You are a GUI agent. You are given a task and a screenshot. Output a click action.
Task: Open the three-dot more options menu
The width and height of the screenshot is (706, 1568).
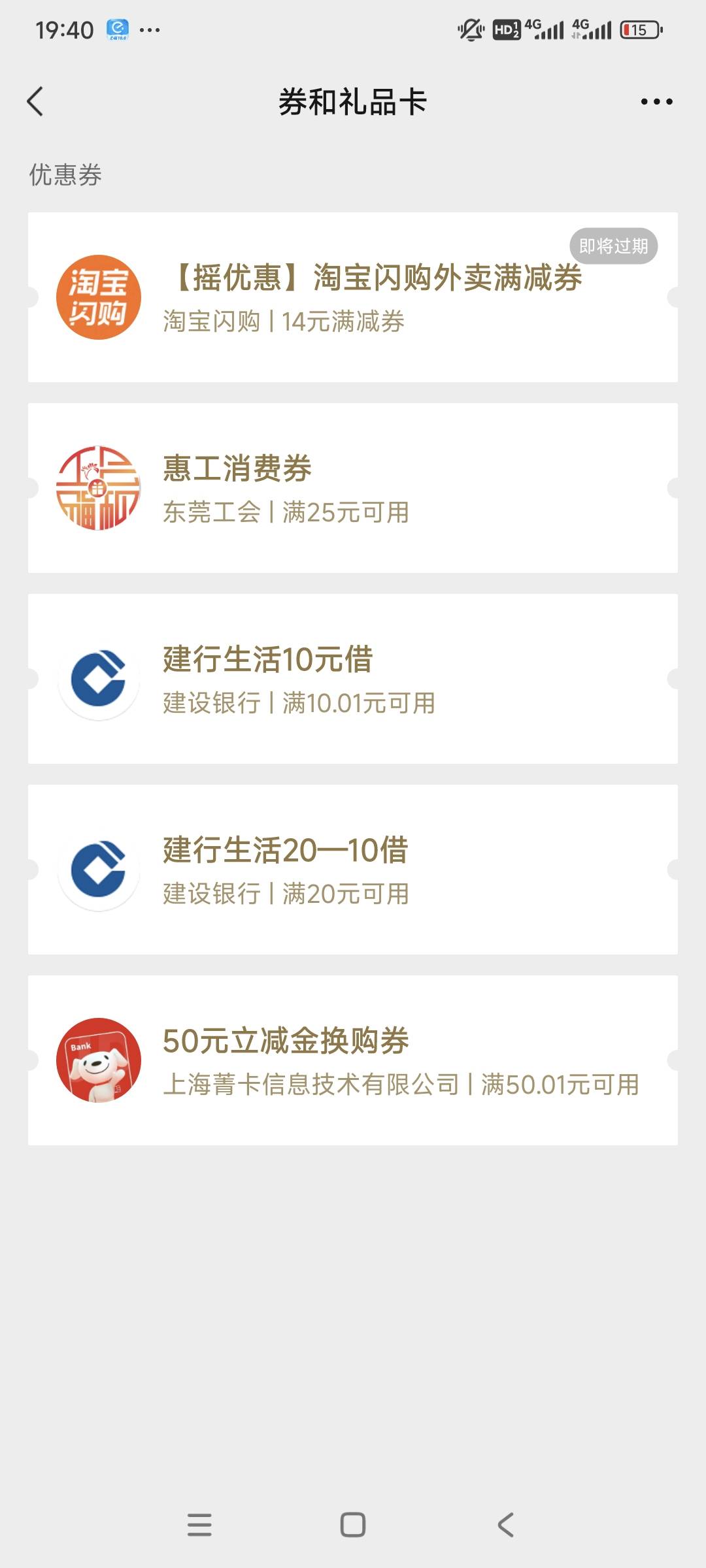pos(656,101)
